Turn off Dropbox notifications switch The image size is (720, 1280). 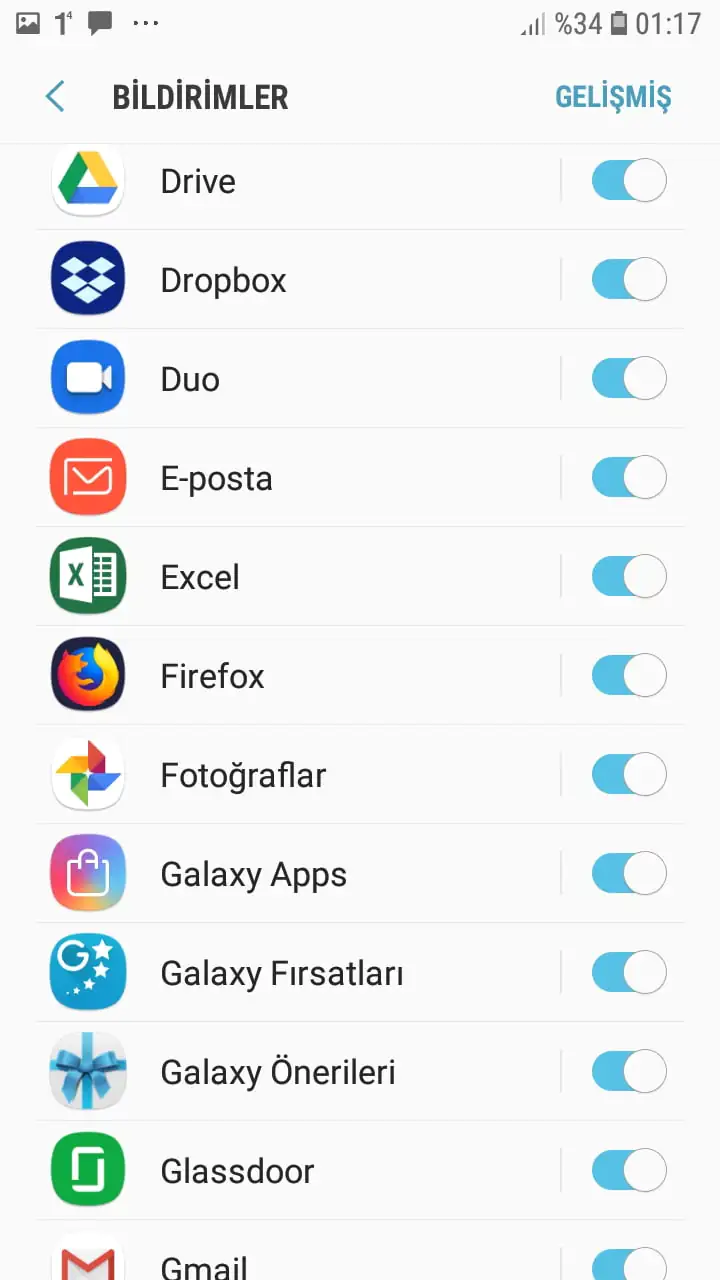(x=628, y=280)
